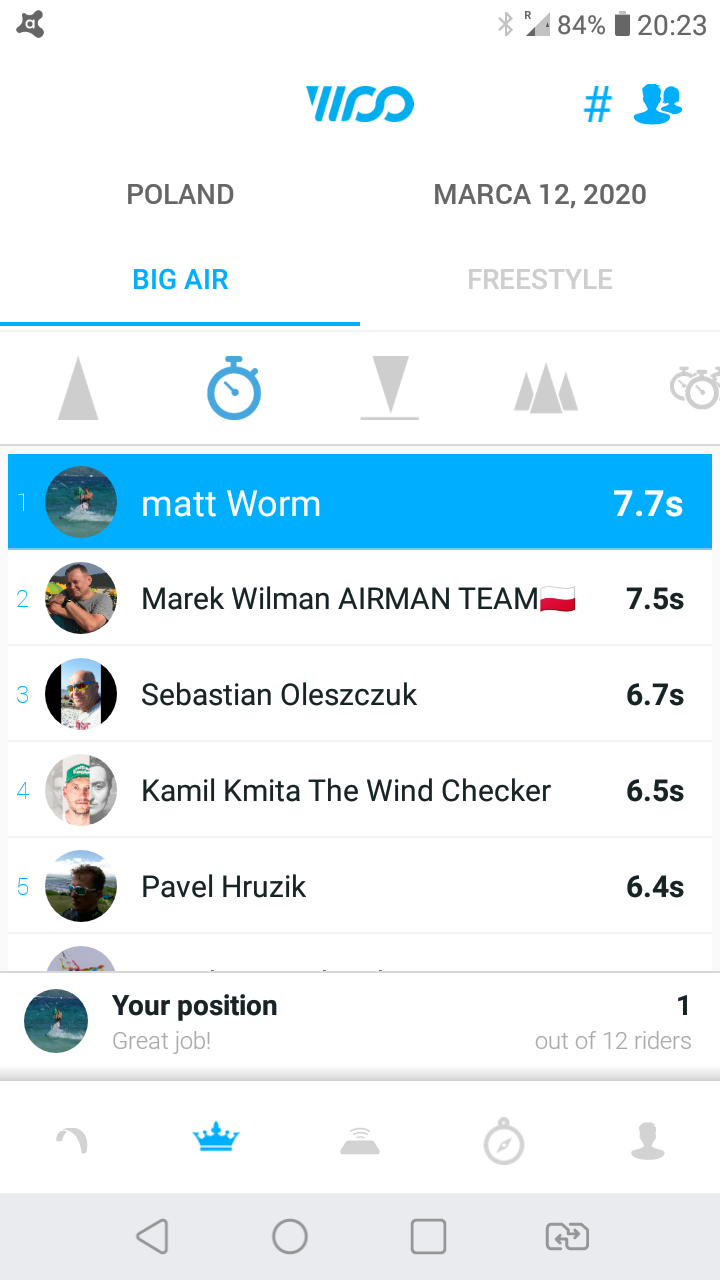
Task: Select the stopwatch airtime category
Action: coord(234,389)
